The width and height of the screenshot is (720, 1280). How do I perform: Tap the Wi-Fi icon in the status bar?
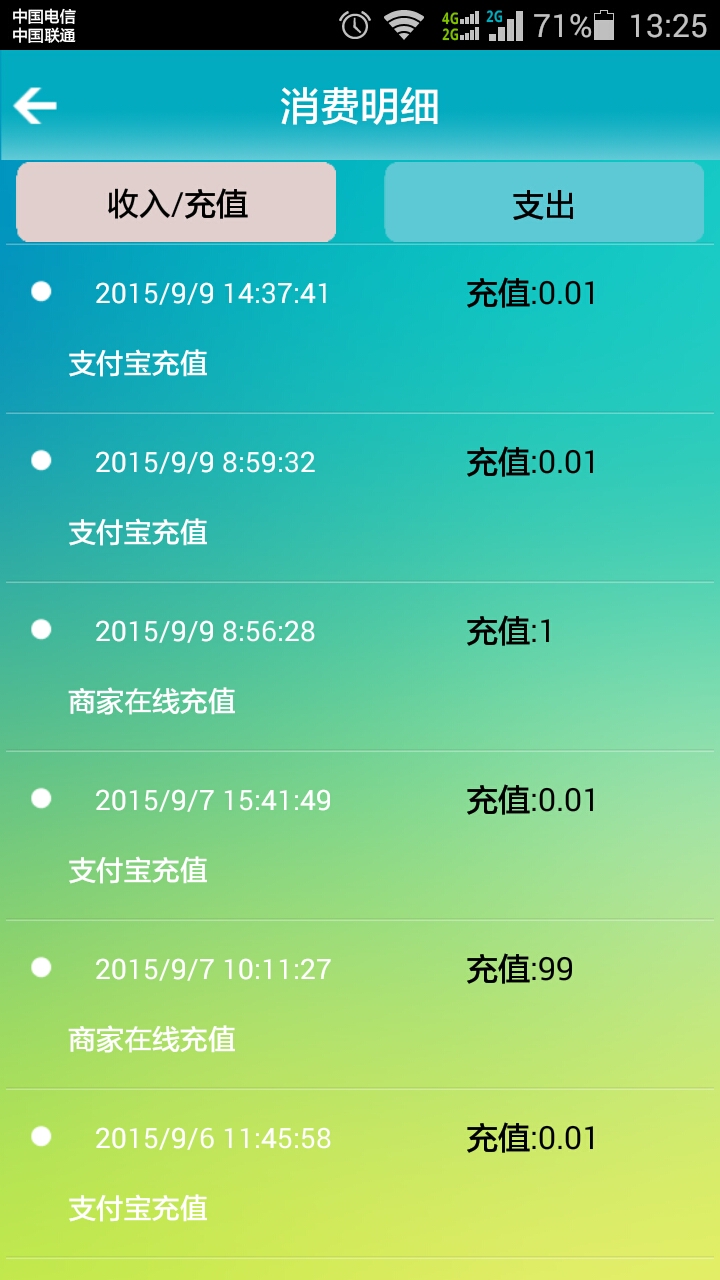click(x=403, y=27)
